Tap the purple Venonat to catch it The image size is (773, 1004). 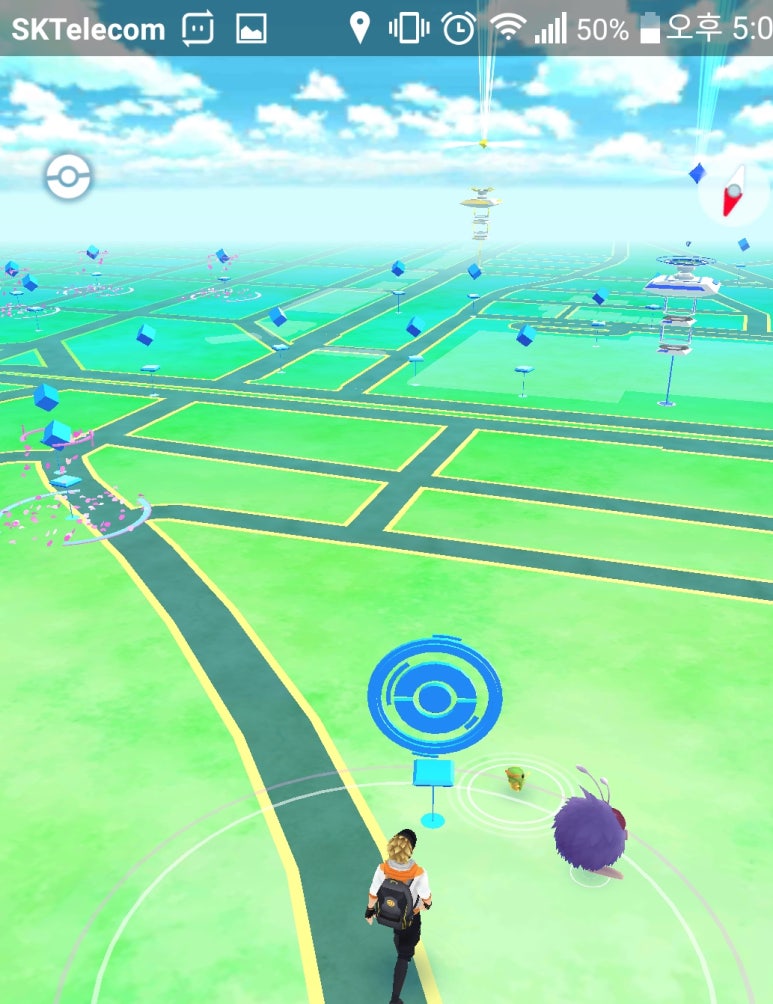pos(590,830)
